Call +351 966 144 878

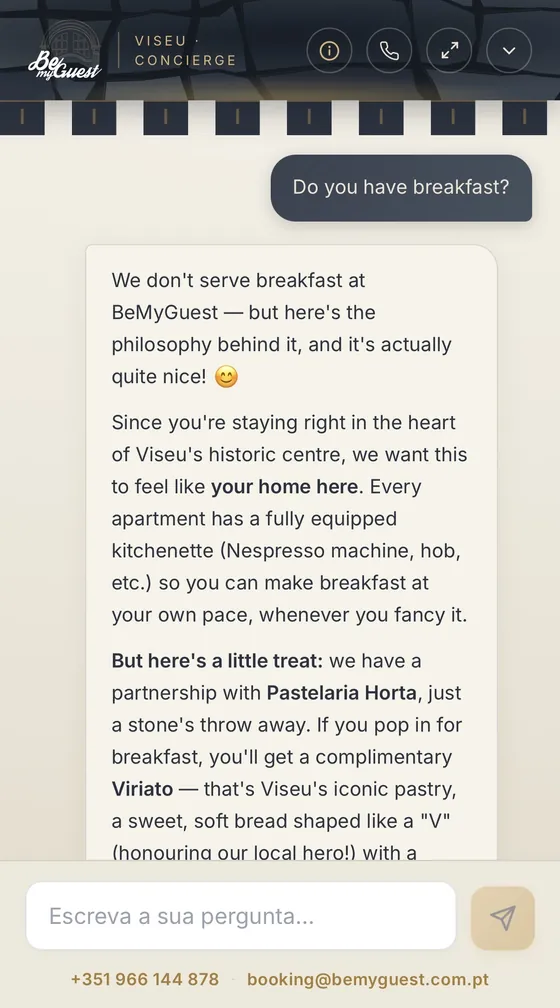pos(145,980)
